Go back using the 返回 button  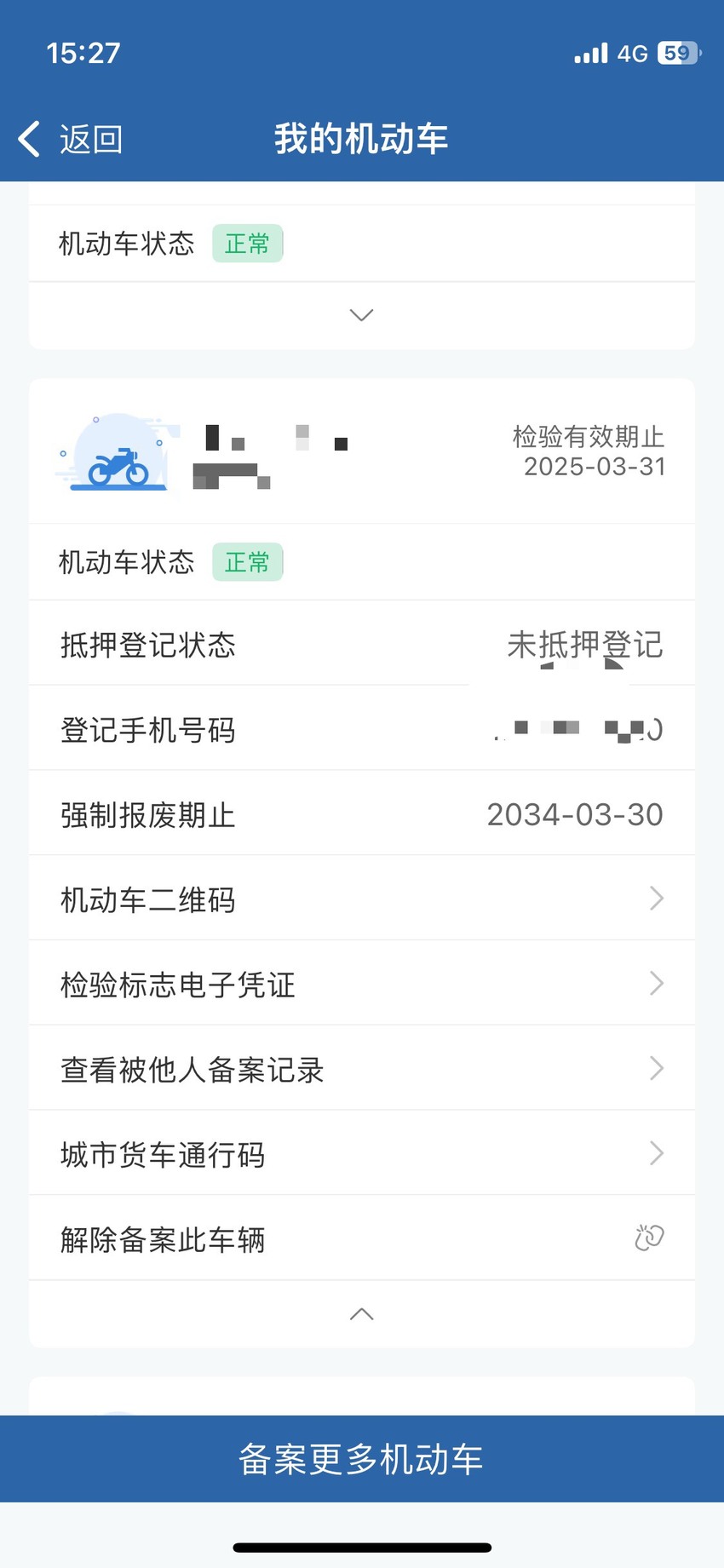pyautogui.click(x=71, y=139)
